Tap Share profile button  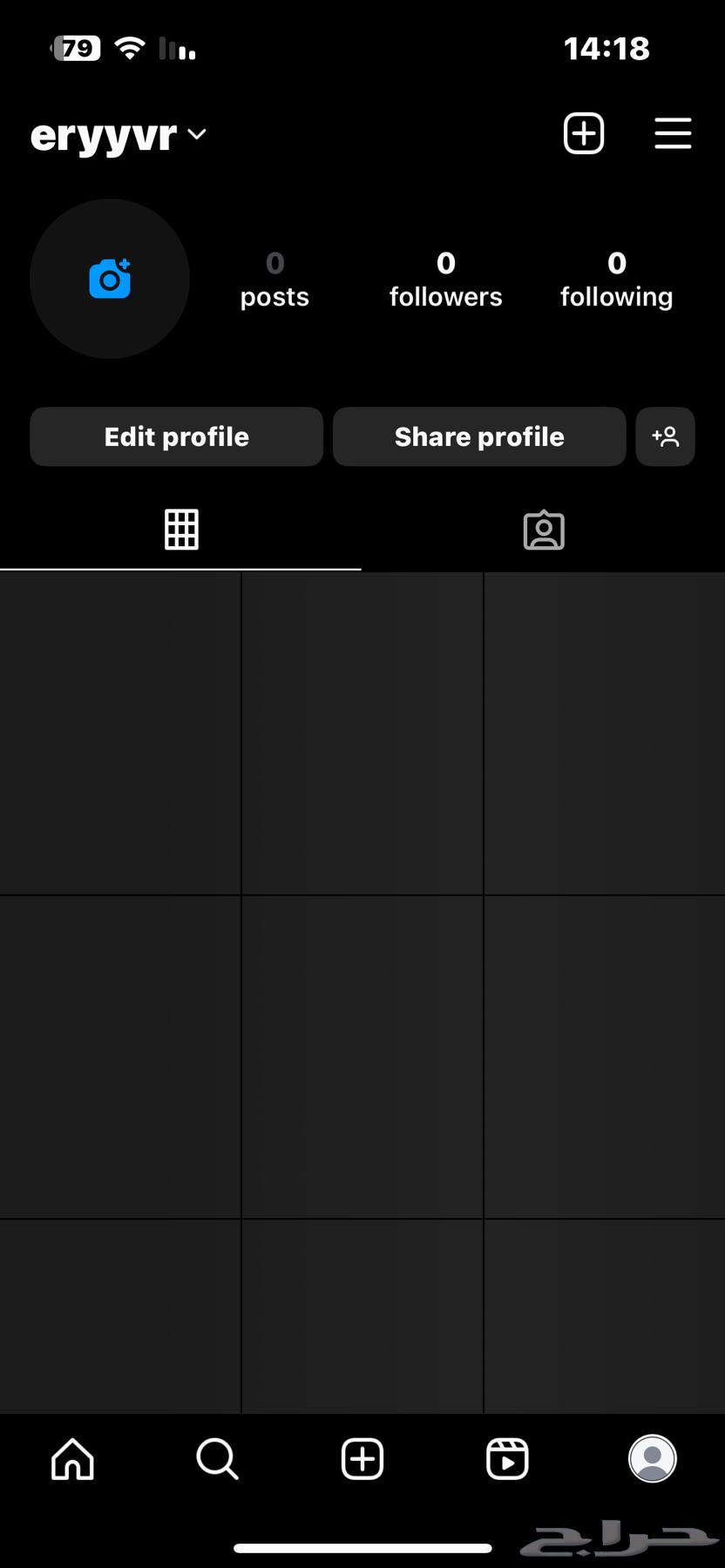pos(479,436)
